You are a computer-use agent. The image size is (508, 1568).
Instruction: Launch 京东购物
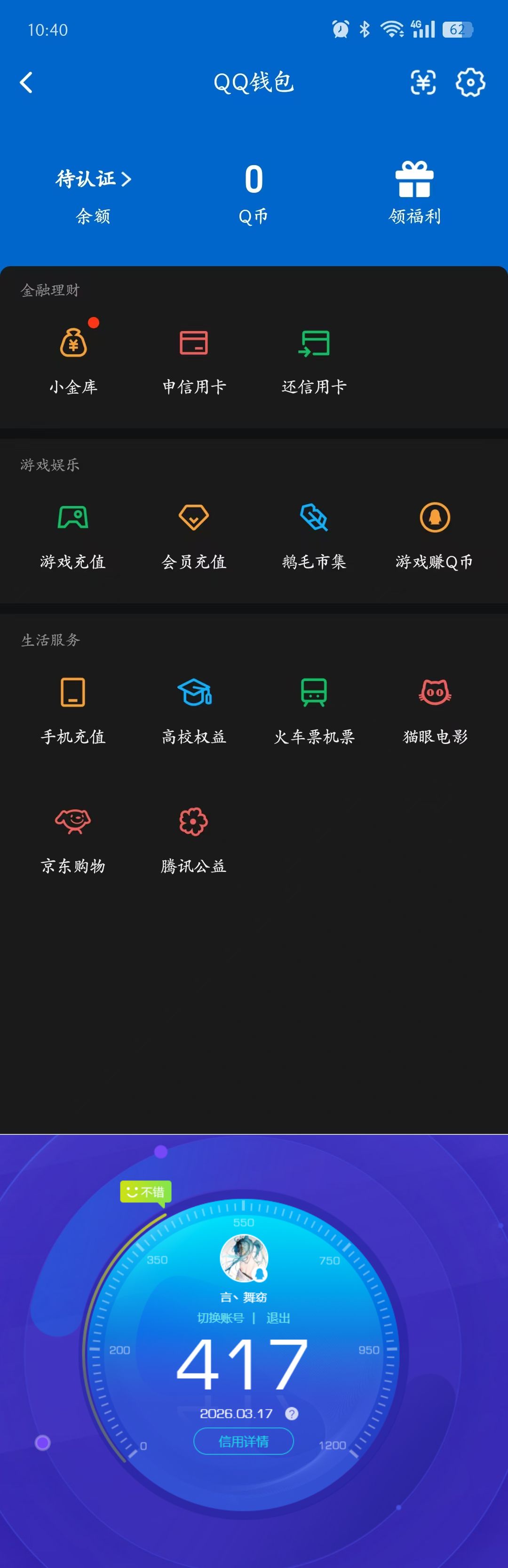pos(73,839)
